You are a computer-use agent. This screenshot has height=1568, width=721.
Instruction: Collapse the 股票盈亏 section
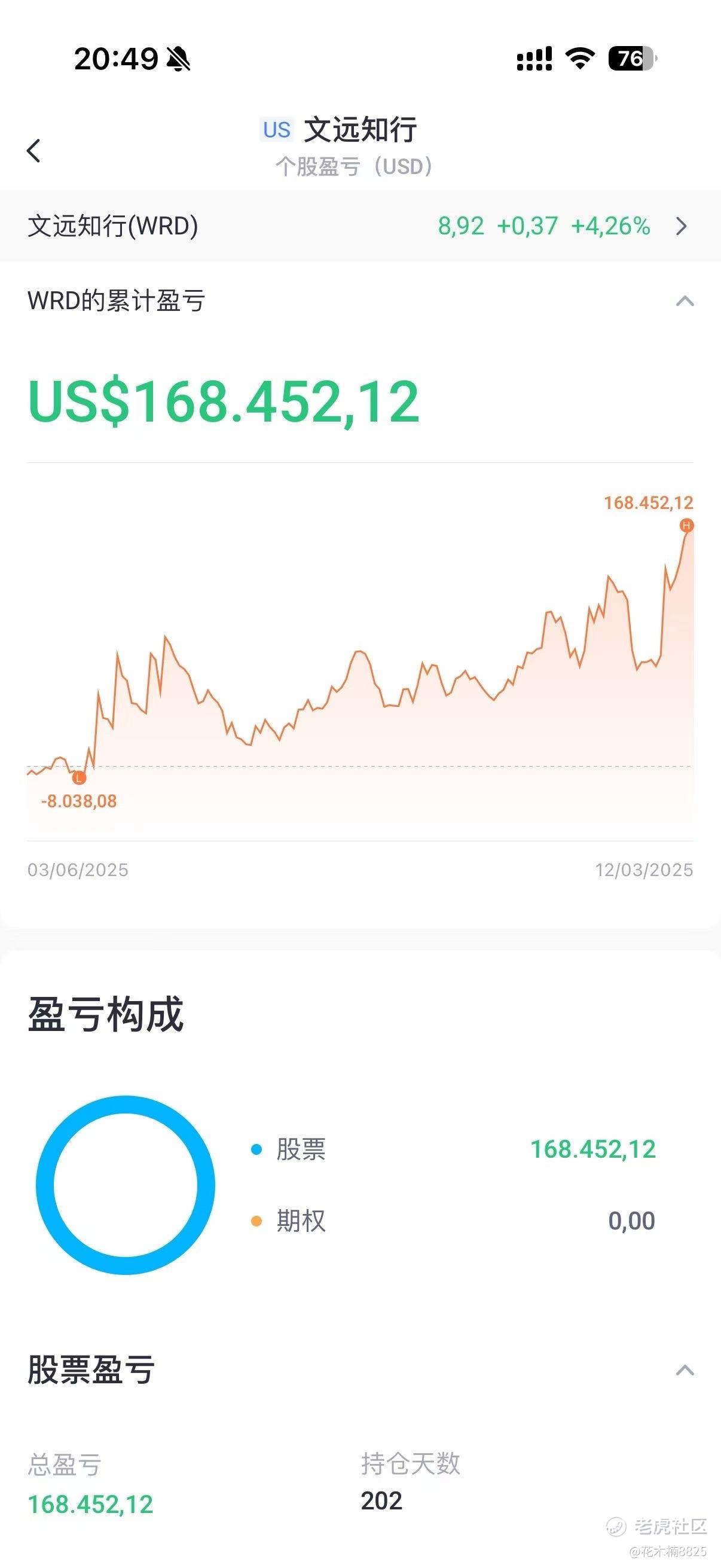pos(685,1369)
